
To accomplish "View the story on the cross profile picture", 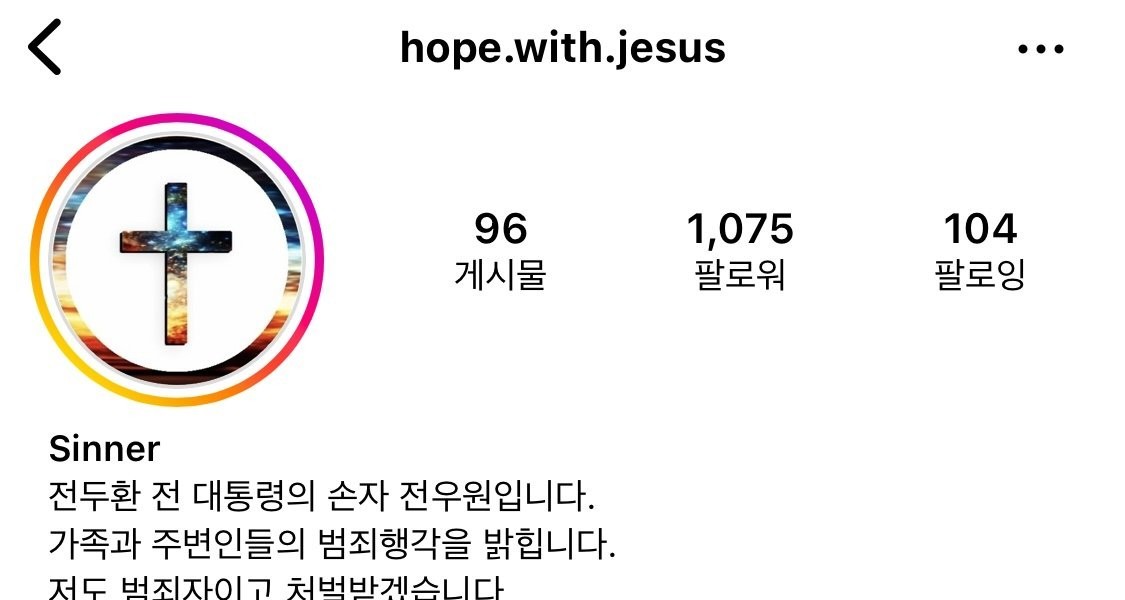I will pyautogui.click(x=177, y=260).
